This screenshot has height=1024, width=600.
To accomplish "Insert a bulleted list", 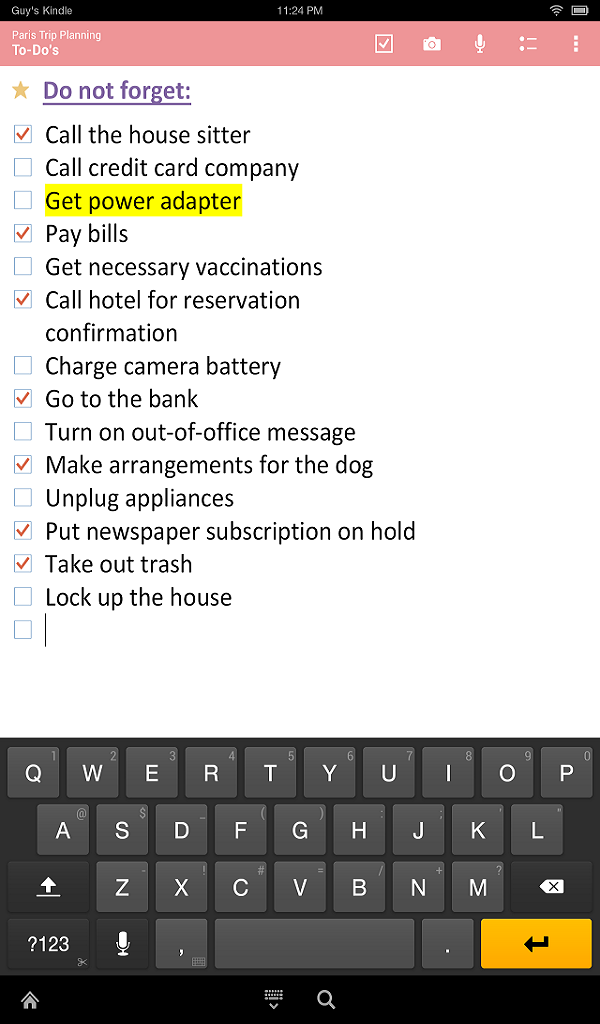I will point(528,44).
